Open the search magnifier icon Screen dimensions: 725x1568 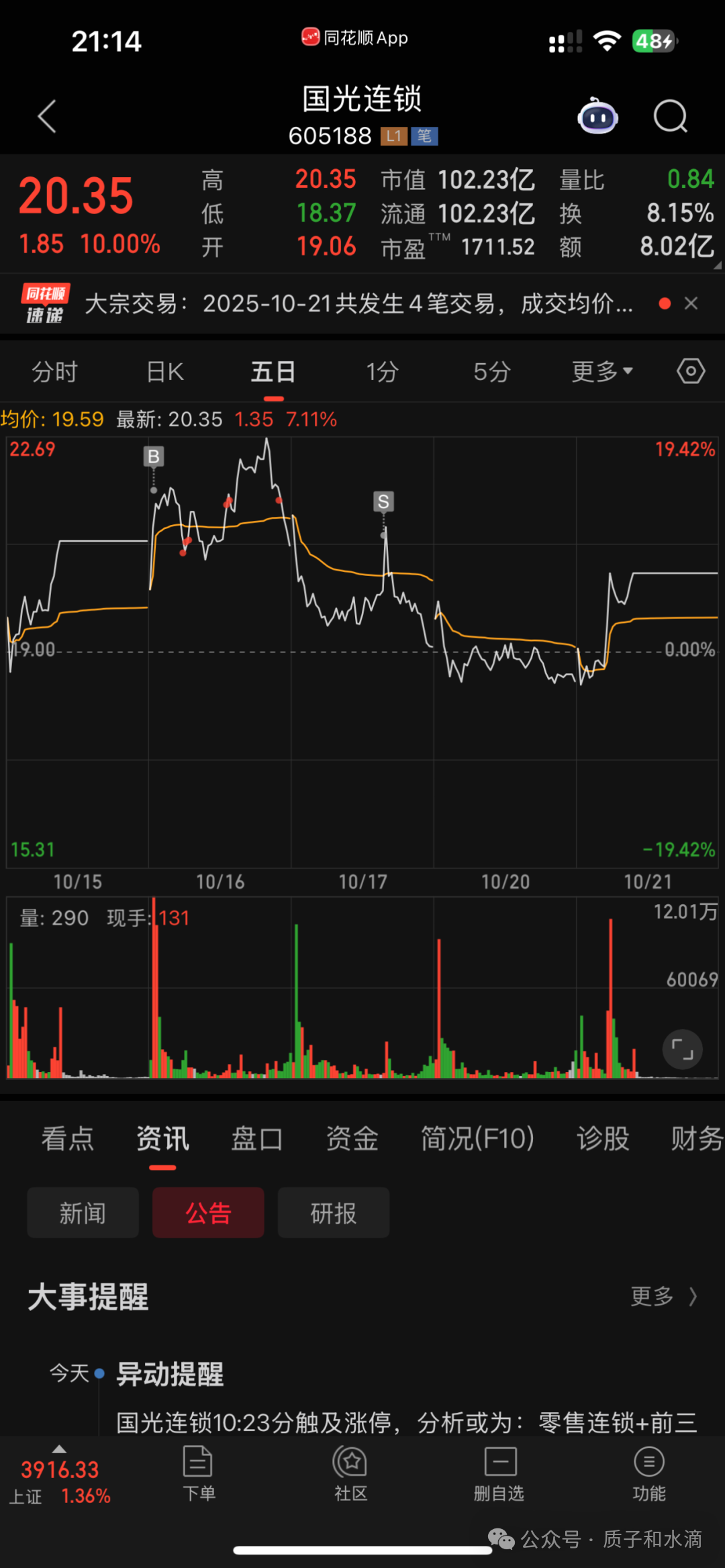click(x=671, y=117)
